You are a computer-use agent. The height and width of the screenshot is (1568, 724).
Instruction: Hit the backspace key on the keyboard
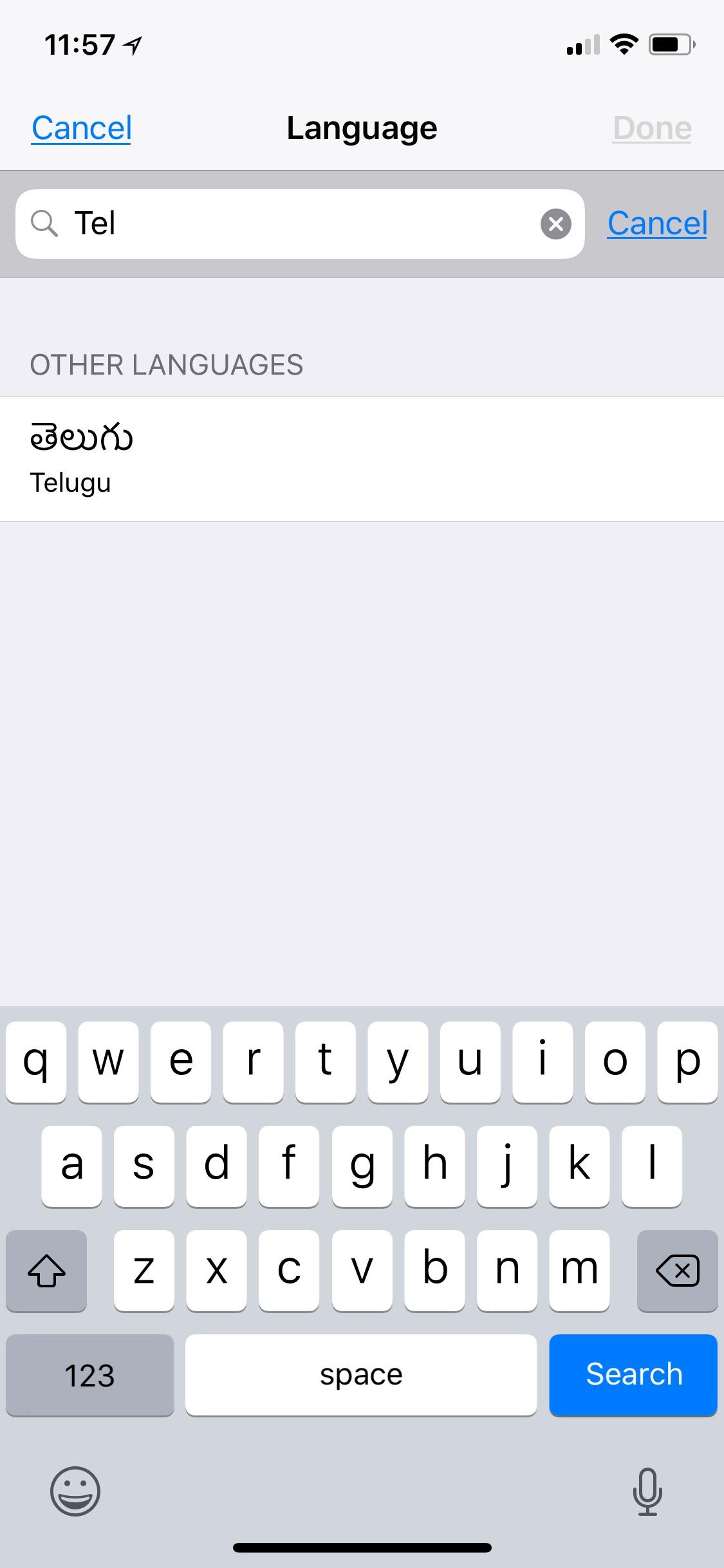[x=677, y=1270]
